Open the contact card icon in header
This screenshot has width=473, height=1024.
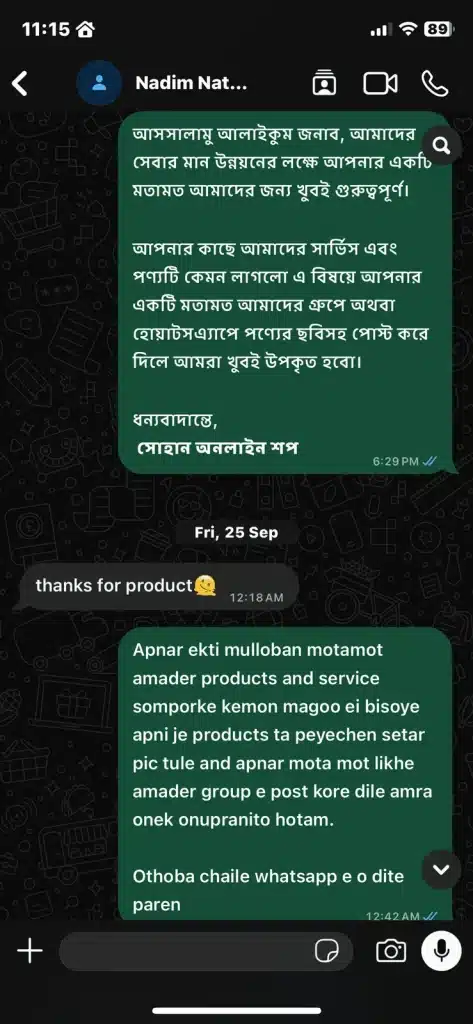click(x=325, y=84)
